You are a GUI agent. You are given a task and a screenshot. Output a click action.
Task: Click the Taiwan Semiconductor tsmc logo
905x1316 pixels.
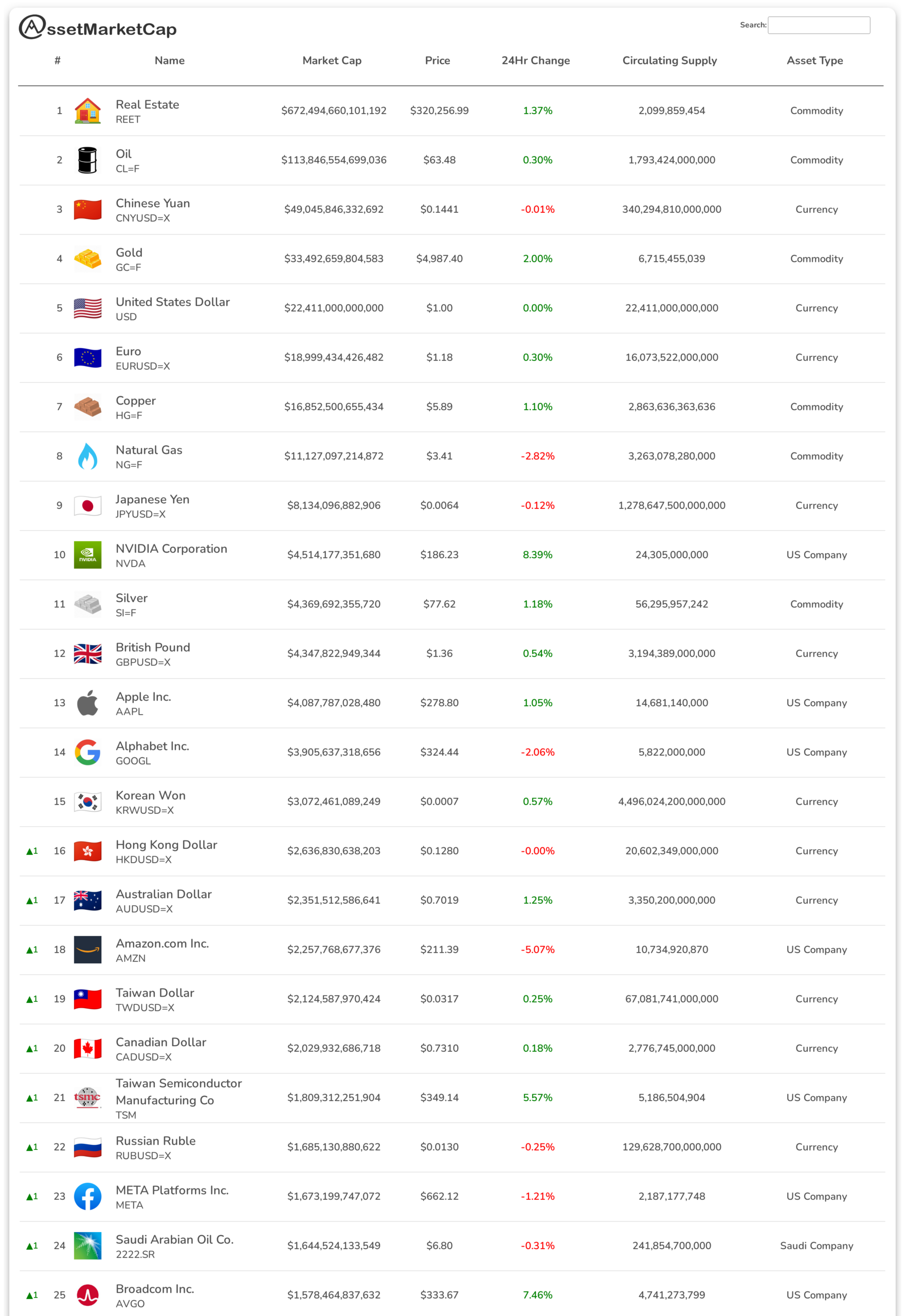click(x=88, y=1098)
